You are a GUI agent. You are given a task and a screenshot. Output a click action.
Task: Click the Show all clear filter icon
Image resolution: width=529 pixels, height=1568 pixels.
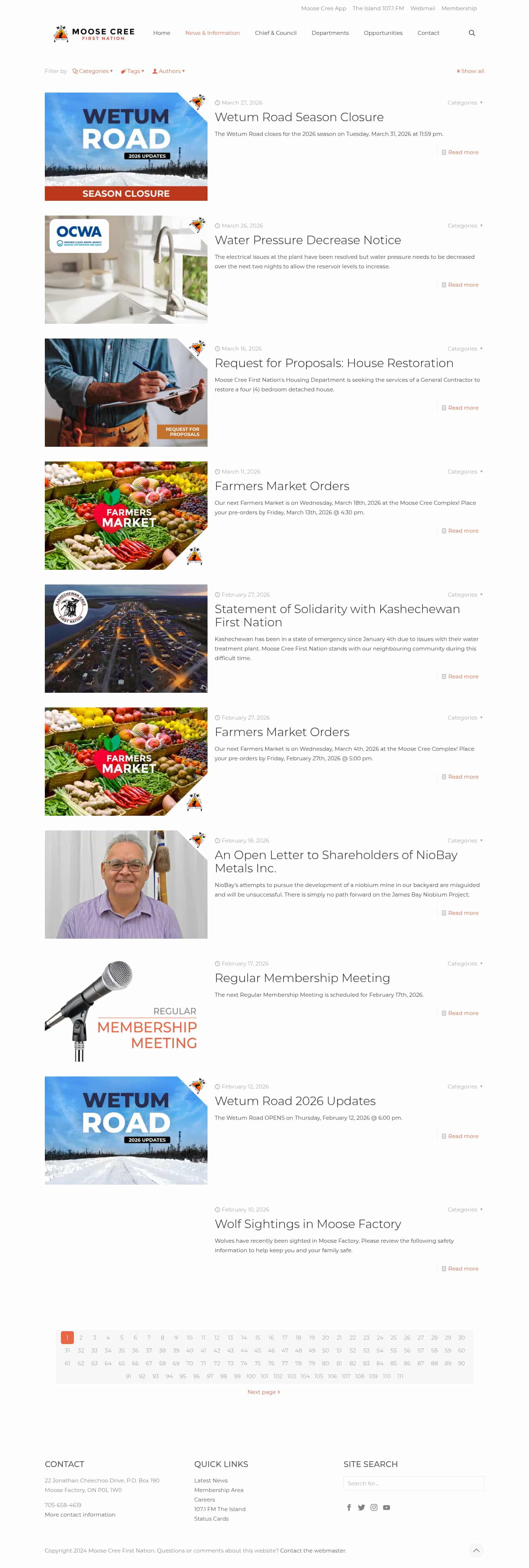[x=458, y=71]
